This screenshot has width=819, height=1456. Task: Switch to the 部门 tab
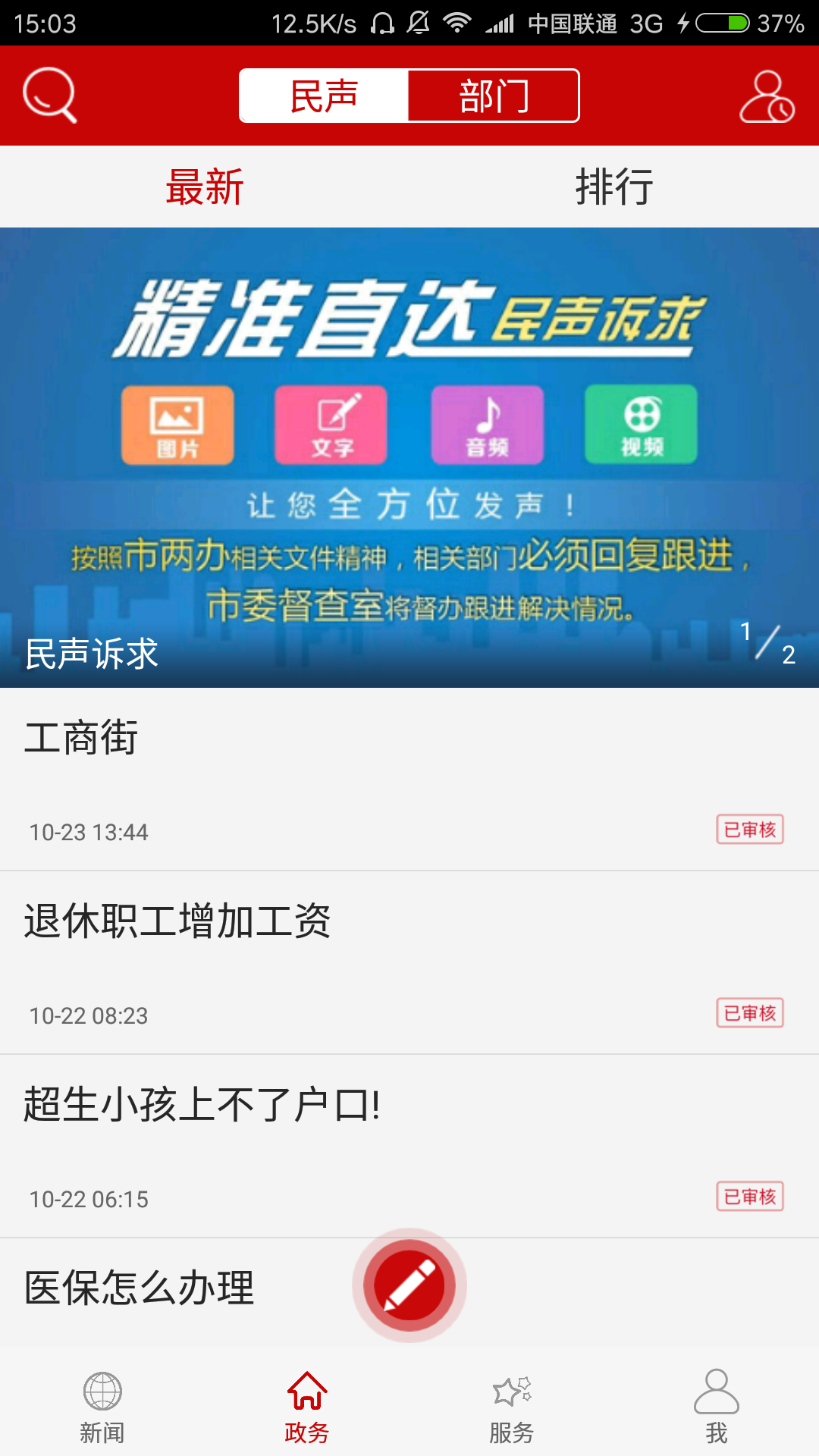(x=494, y=96)
